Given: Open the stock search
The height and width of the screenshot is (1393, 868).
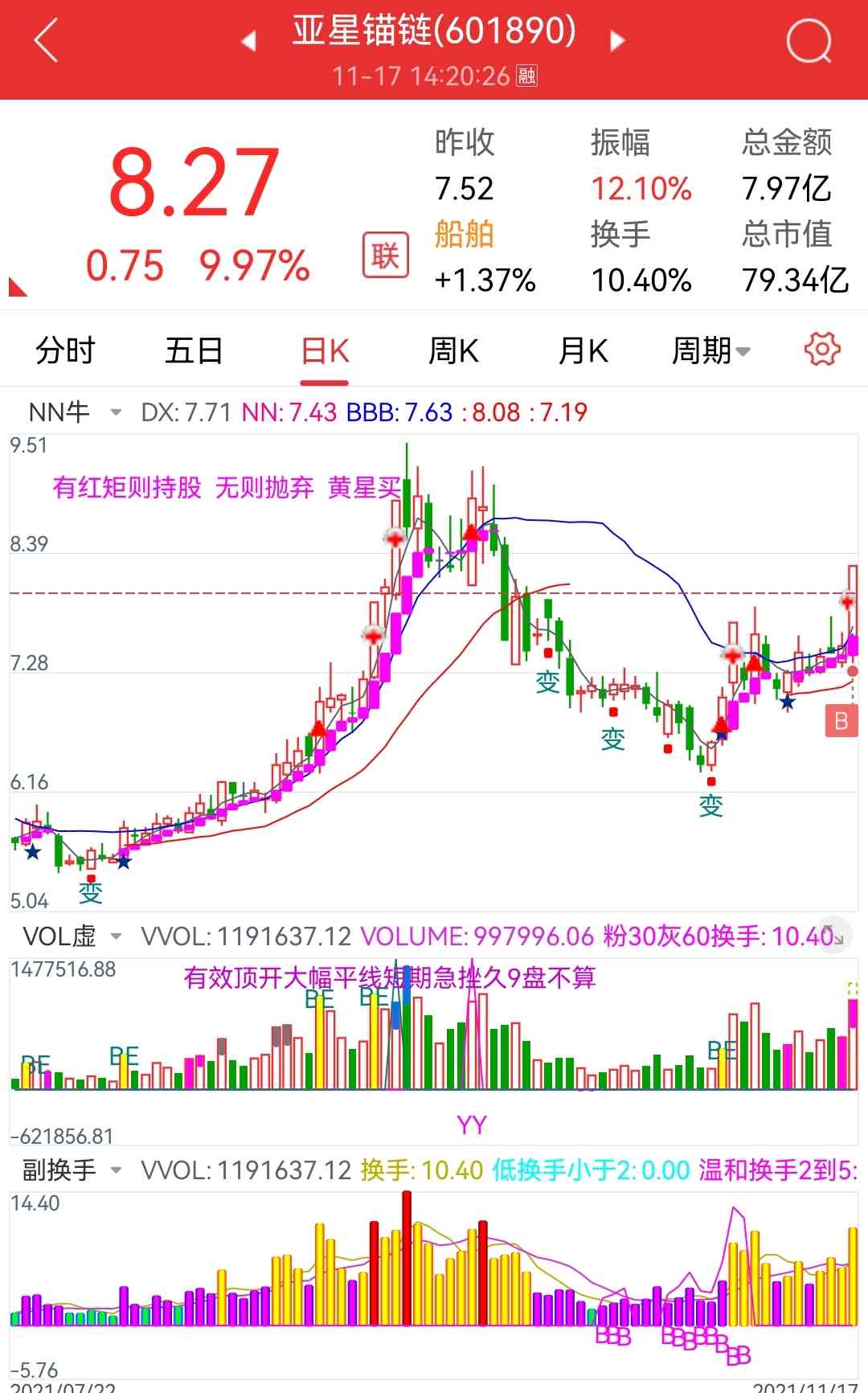Looking at the screenshot, I should coord(809,41).
